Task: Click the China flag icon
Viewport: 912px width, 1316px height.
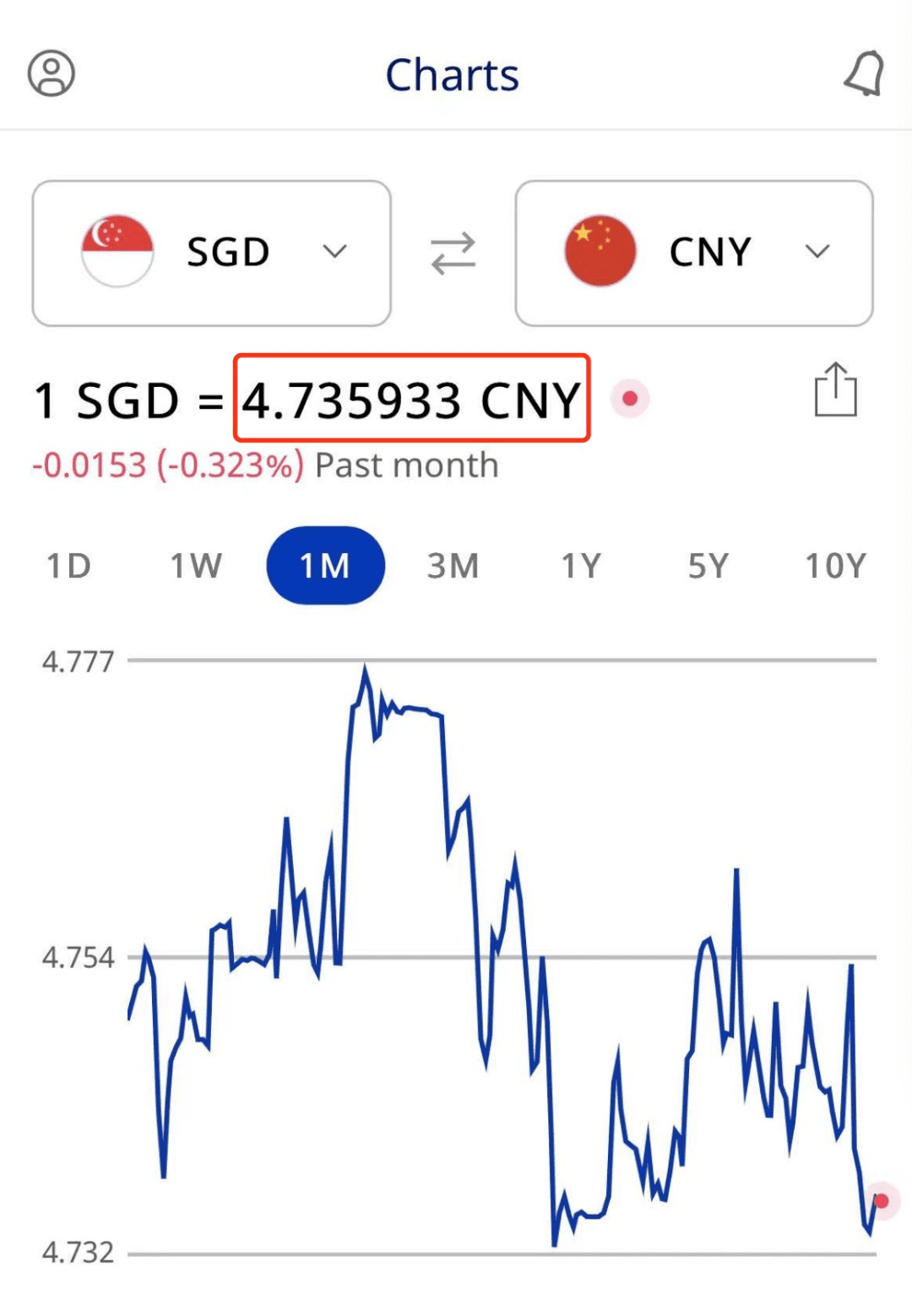Action: (x=600, y=250)
